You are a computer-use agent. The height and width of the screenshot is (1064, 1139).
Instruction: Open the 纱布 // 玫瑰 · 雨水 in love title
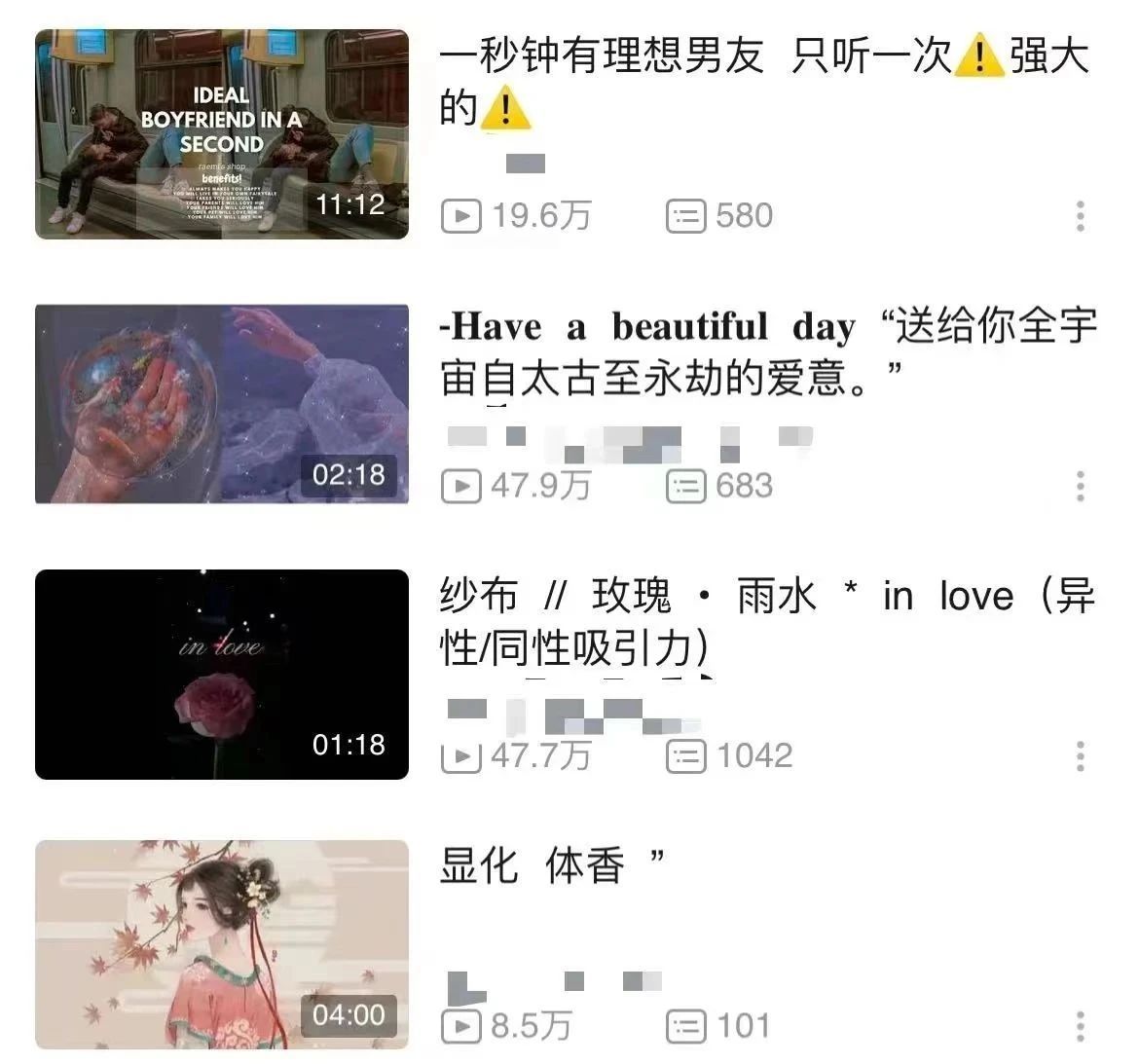click(767, 622)
